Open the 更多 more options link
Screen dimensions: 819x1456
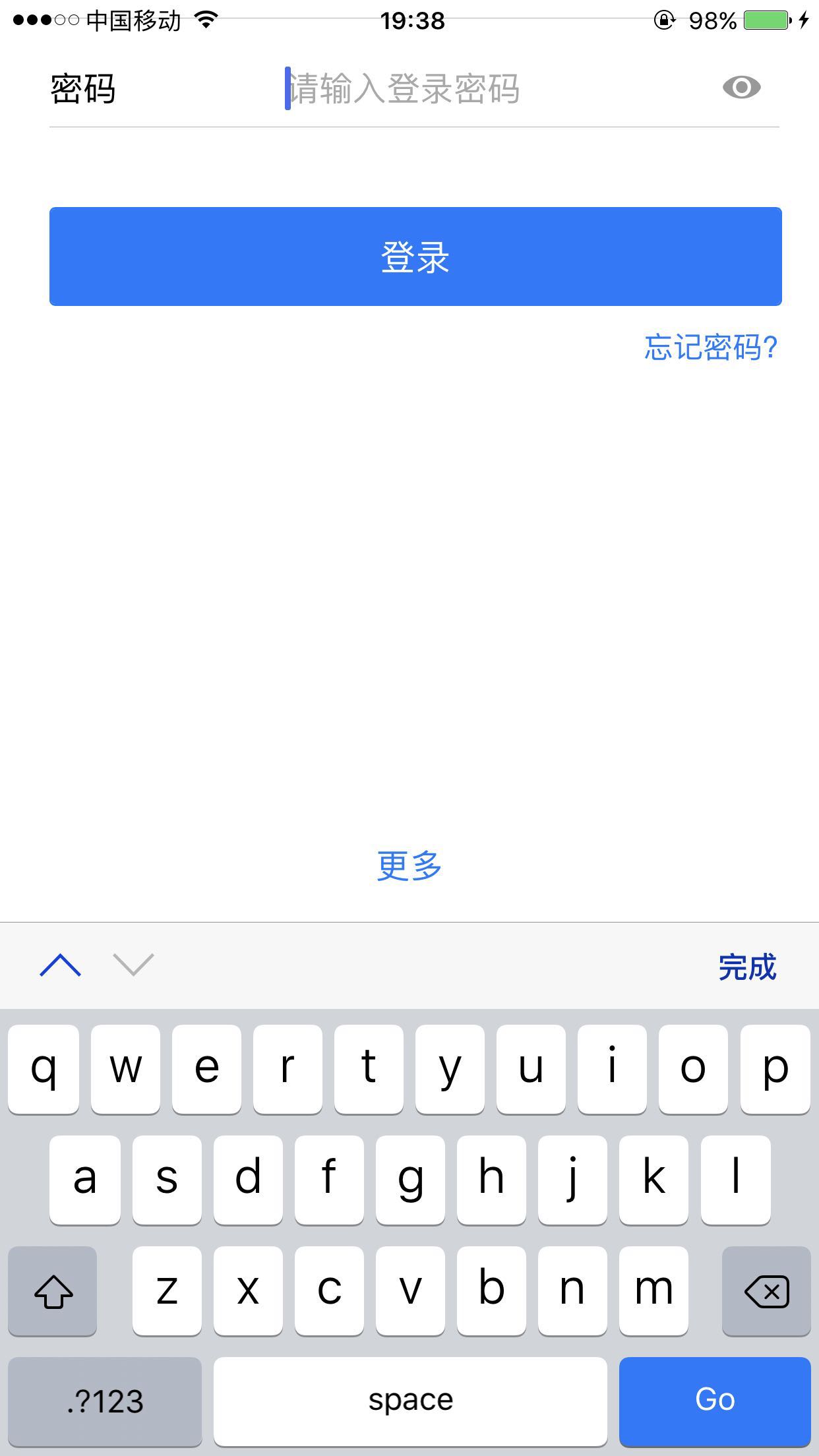click(409, 866)
